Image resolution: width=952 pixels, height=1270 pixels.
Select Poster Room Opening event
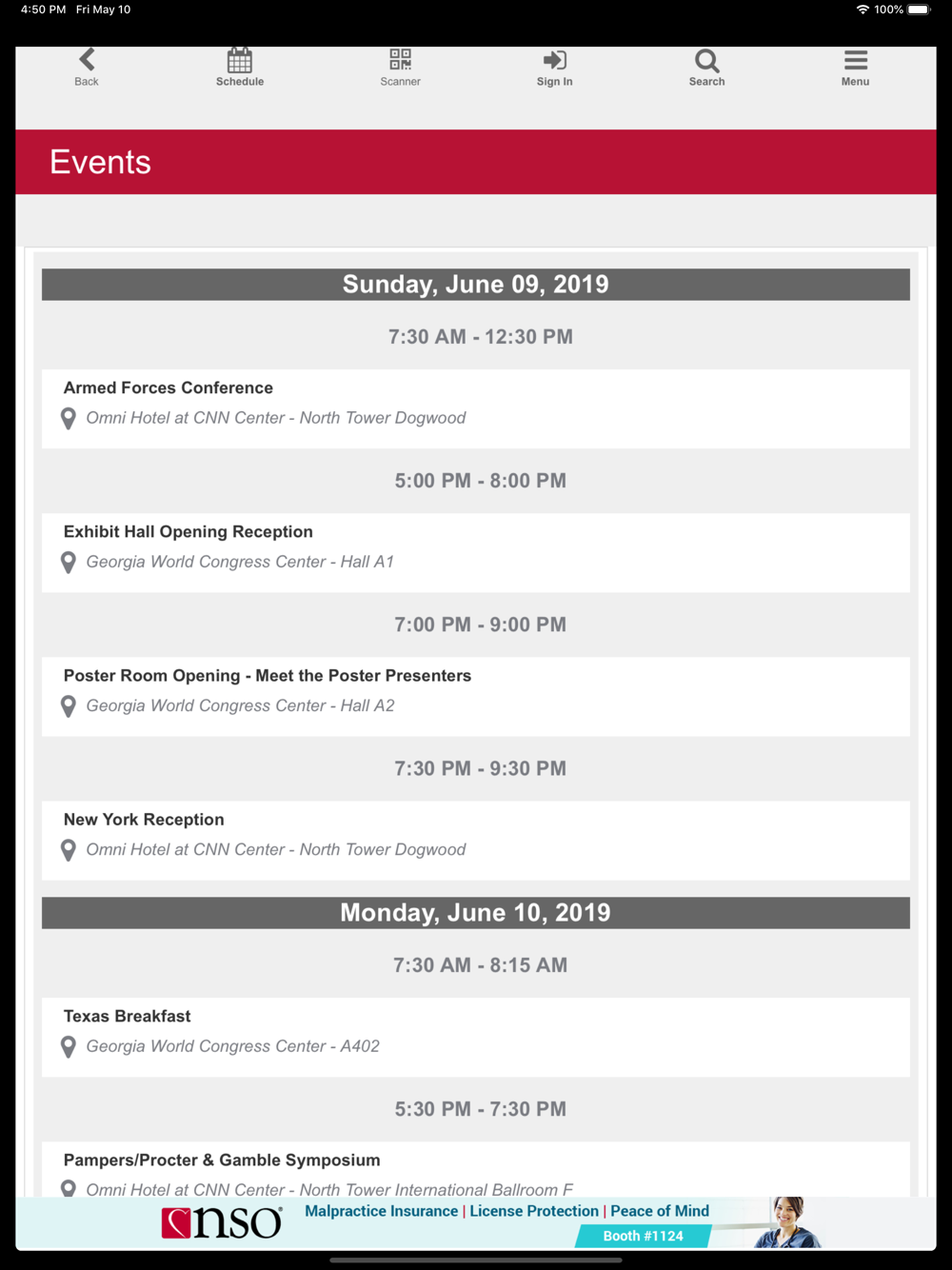click(476, 696)
